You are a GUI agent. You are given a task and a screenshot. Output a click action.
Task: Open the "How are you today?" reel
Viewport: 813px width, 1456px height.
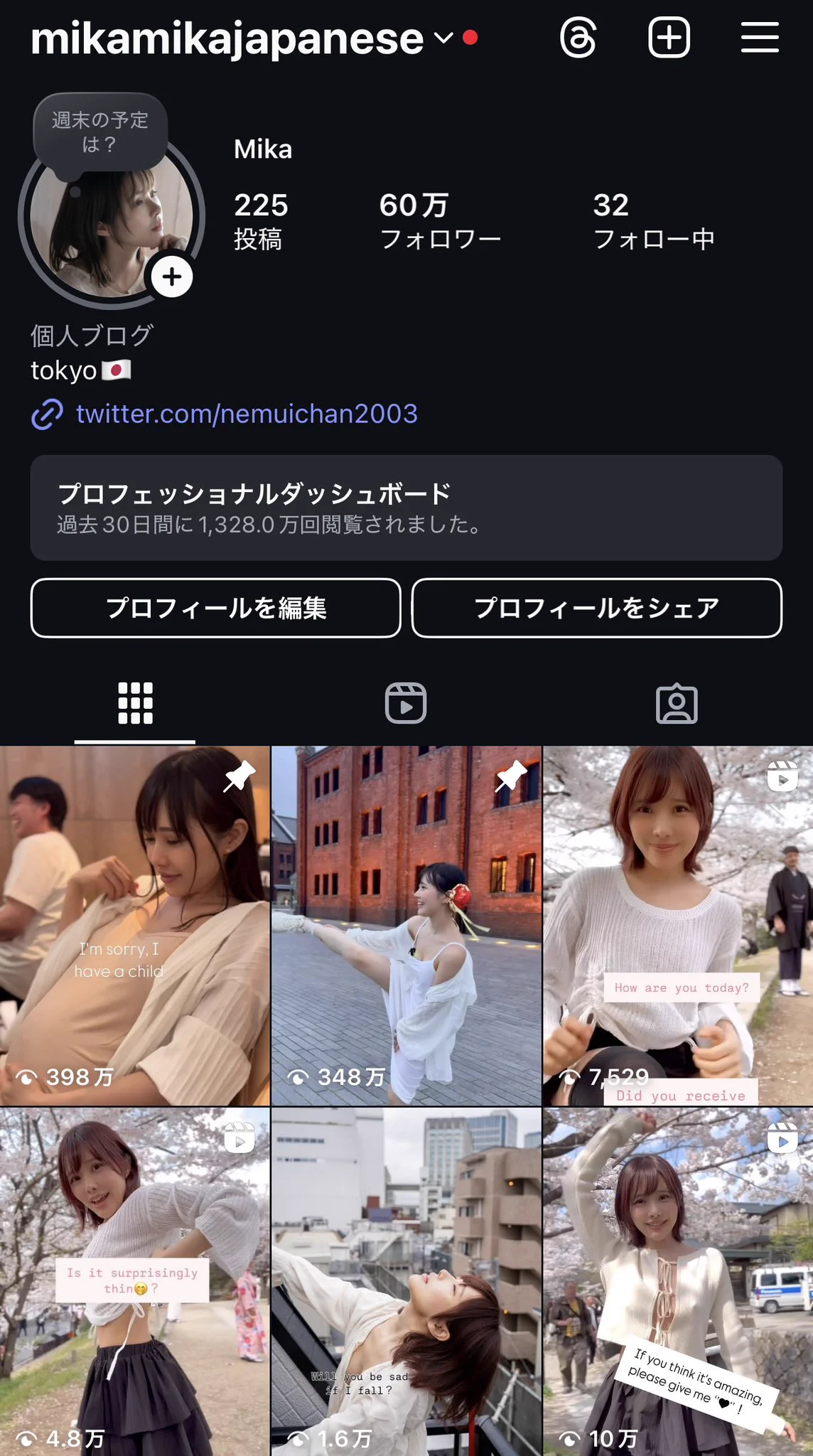677,924
